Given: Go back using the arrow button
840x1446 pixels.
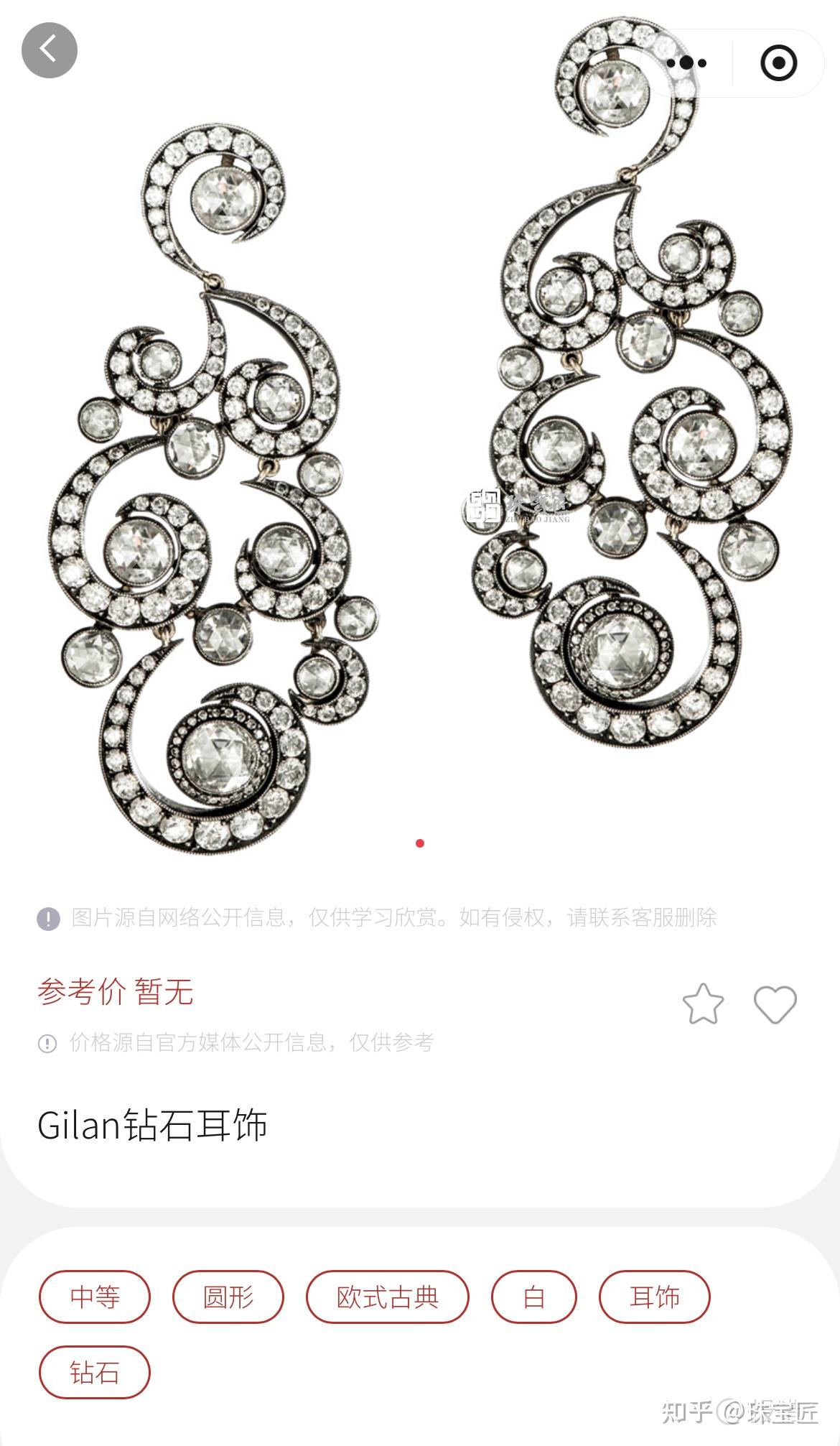Looking at the screenshot, I should pos(49,50).
